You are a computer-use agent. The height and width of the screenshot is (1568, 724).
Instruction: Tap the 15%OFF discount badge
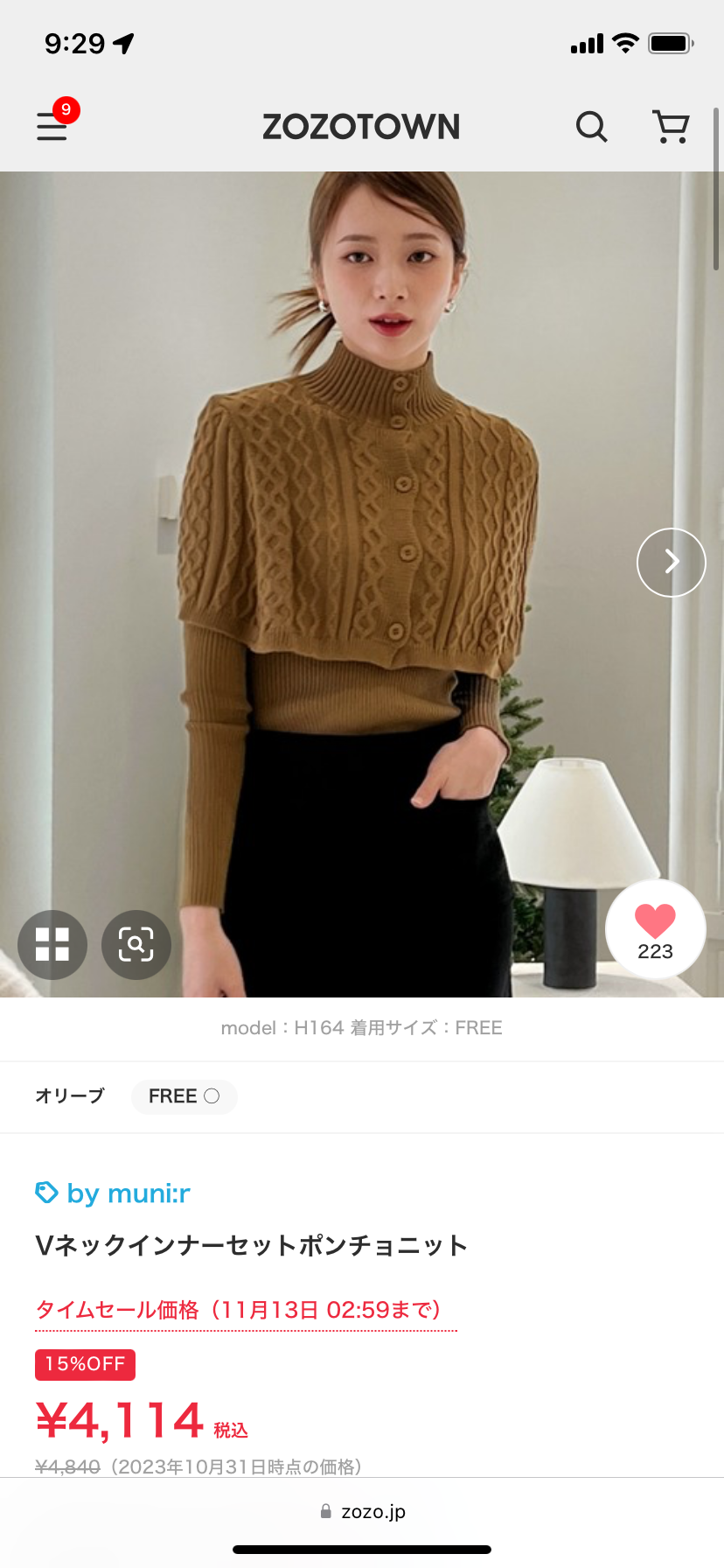[85, 1364]
